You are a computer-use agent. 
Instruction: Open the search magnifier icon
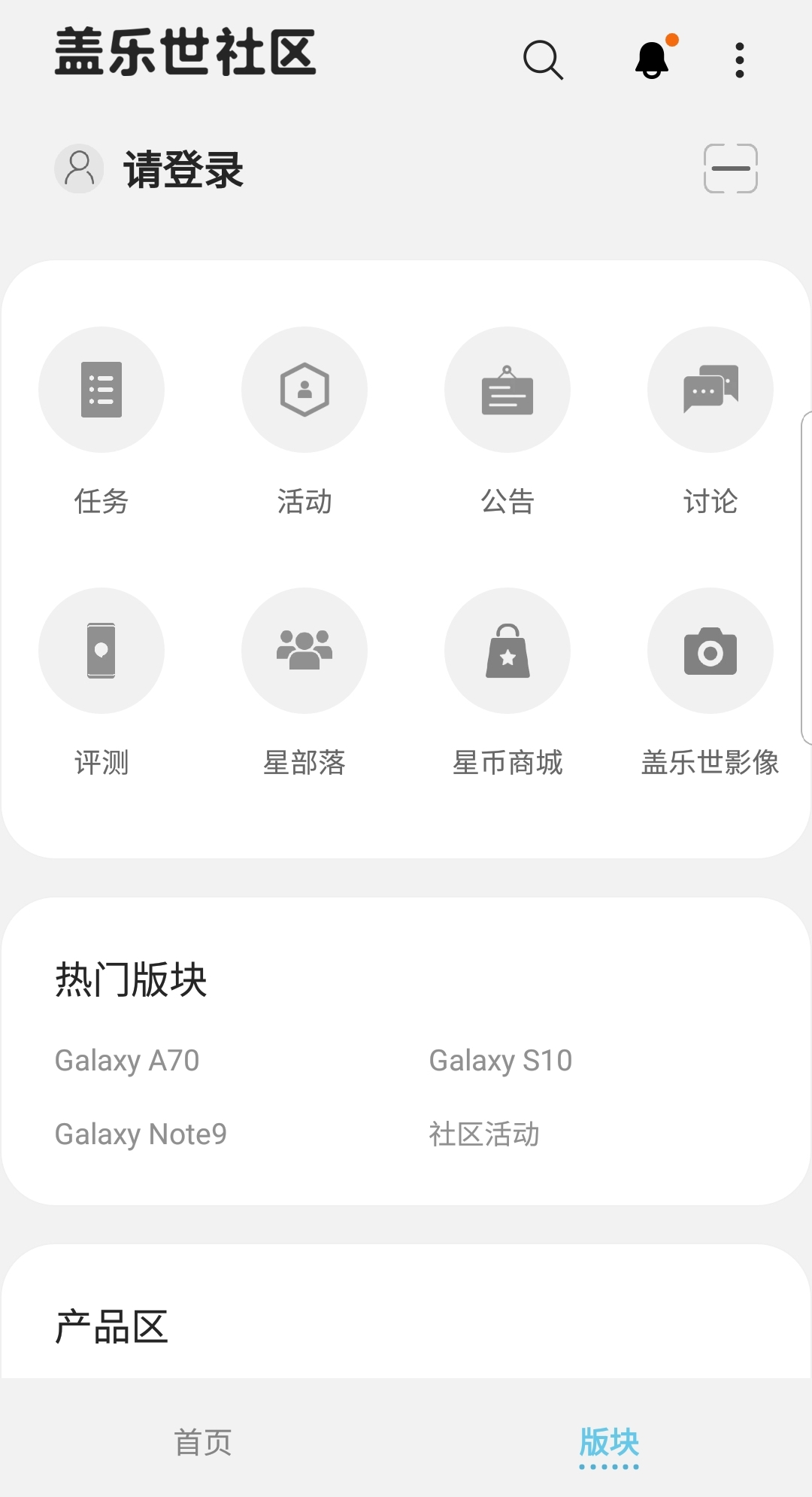543,60
